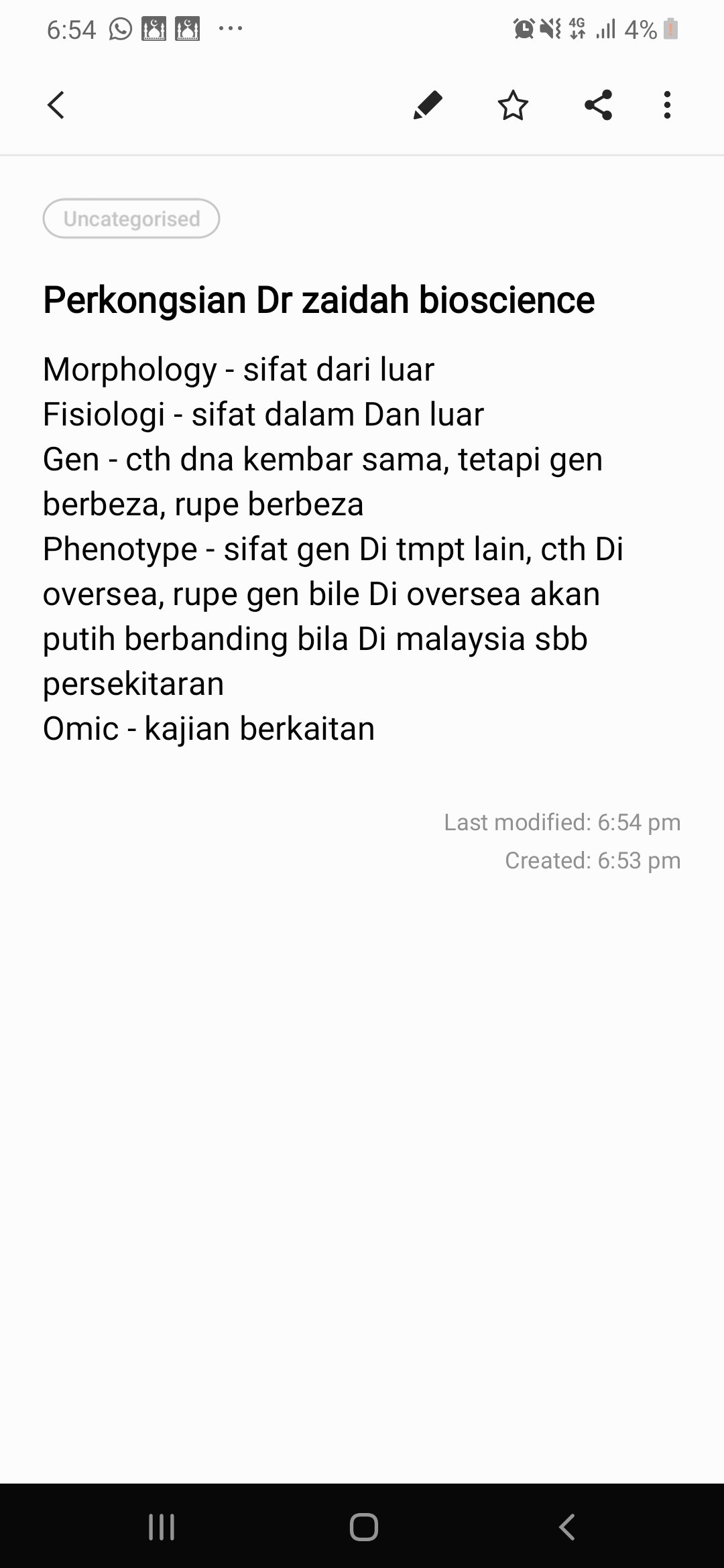Change the Uncategorised category chip
The height and width of the screenshot is (1568, 724).
[131, 218]
